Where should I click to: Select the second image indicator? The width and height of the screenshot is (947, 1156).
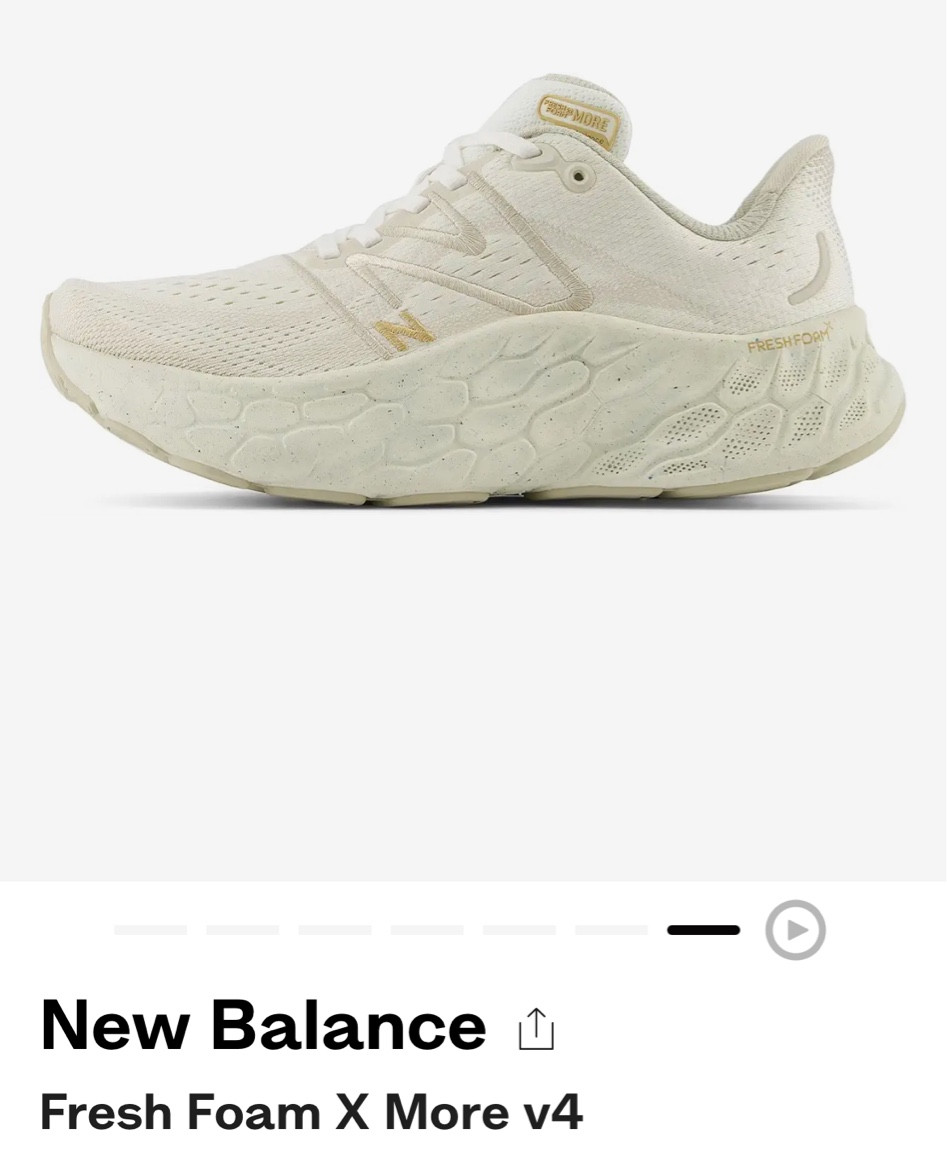pos(243,929)
